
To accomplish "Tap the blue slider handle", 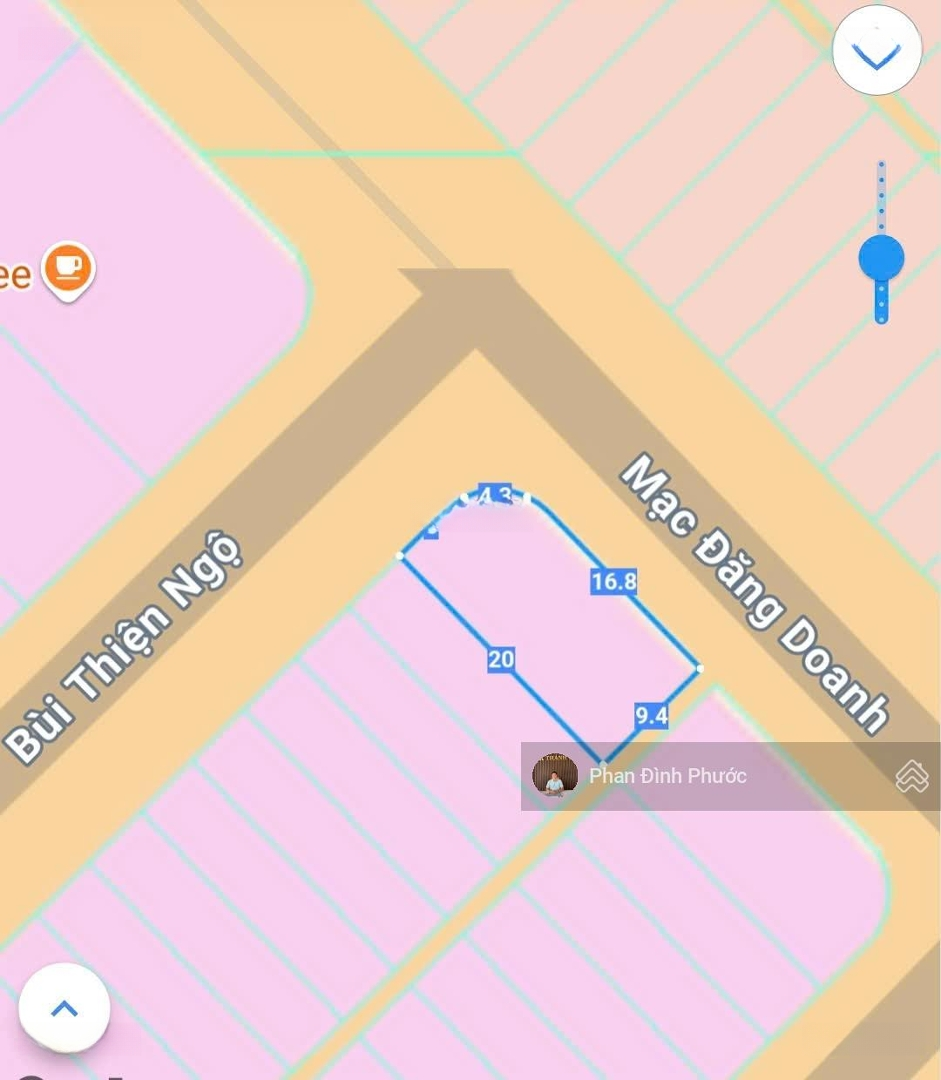I will [881, 259].
